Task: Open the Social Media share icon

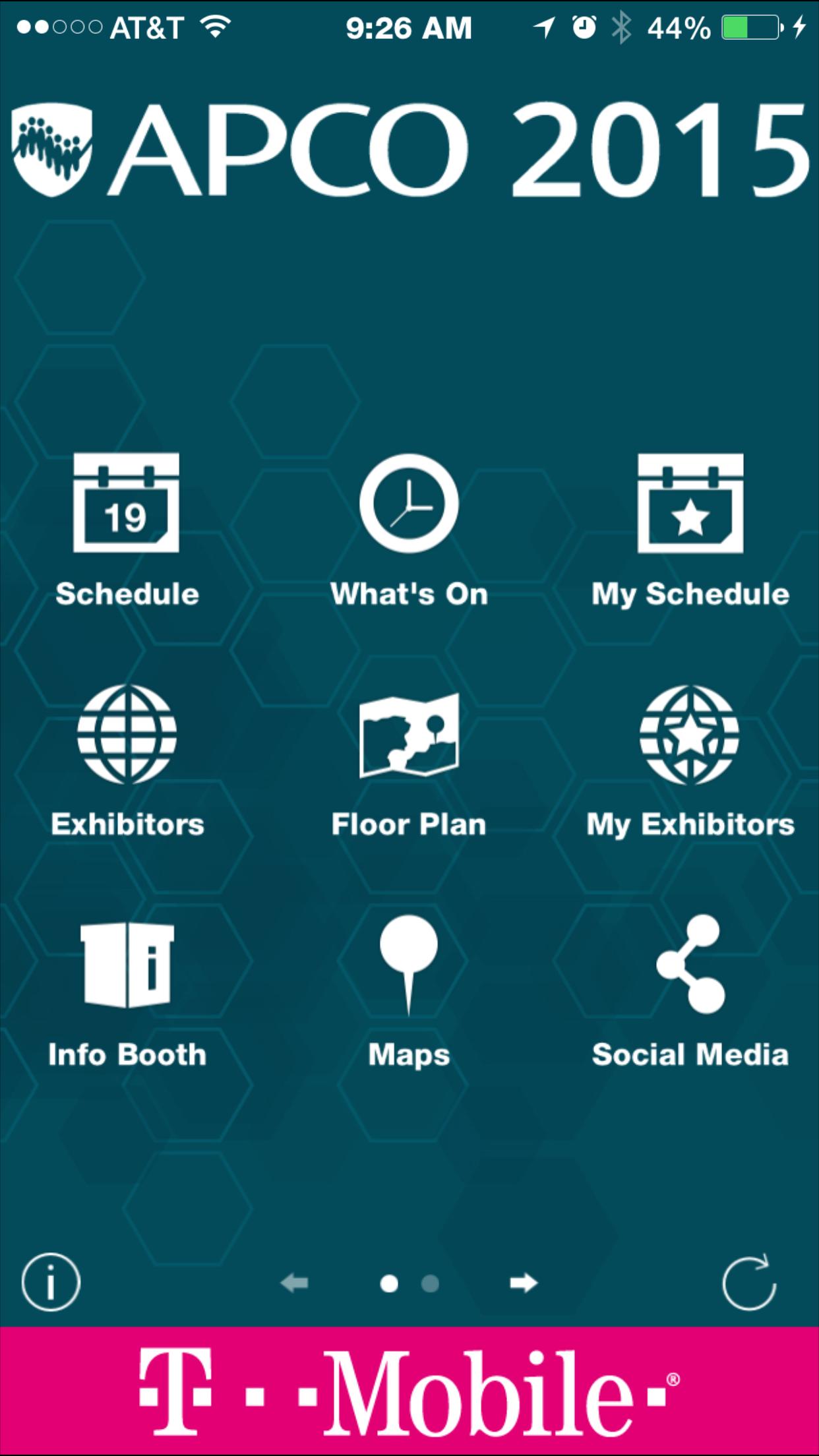Action: [x=690, y=969]
